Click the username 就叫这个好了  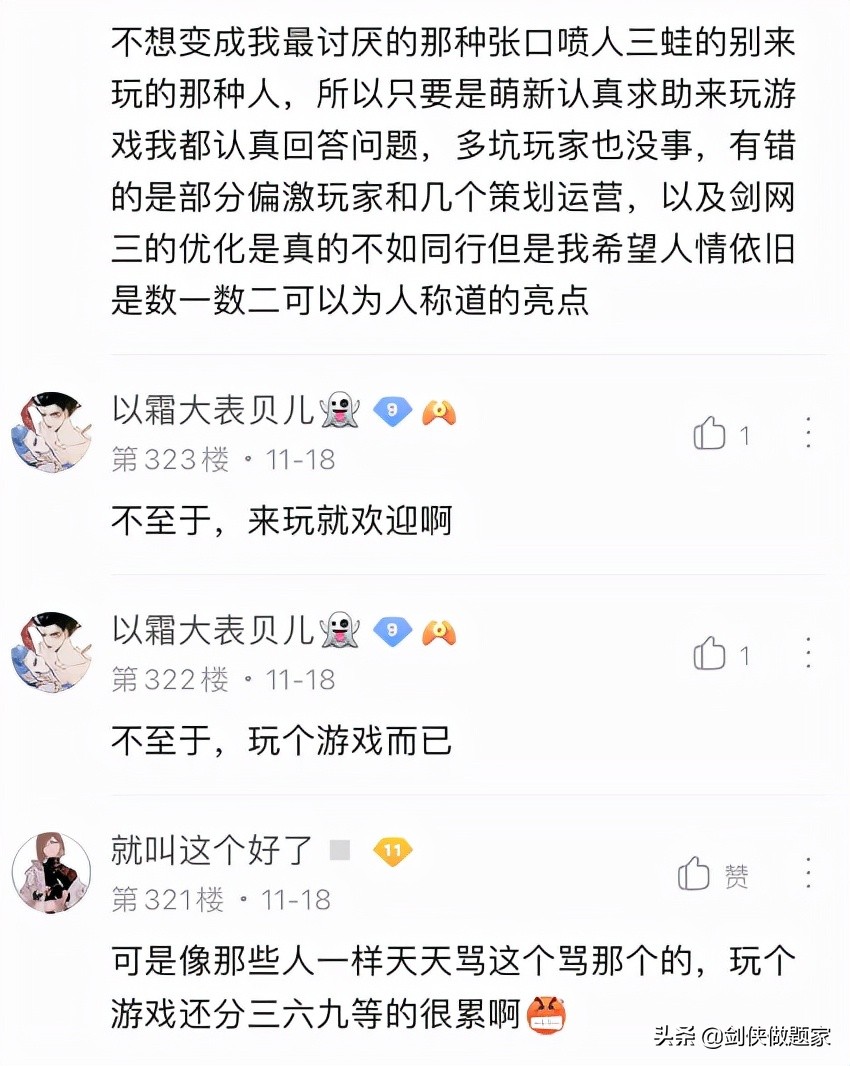point(210,846)
